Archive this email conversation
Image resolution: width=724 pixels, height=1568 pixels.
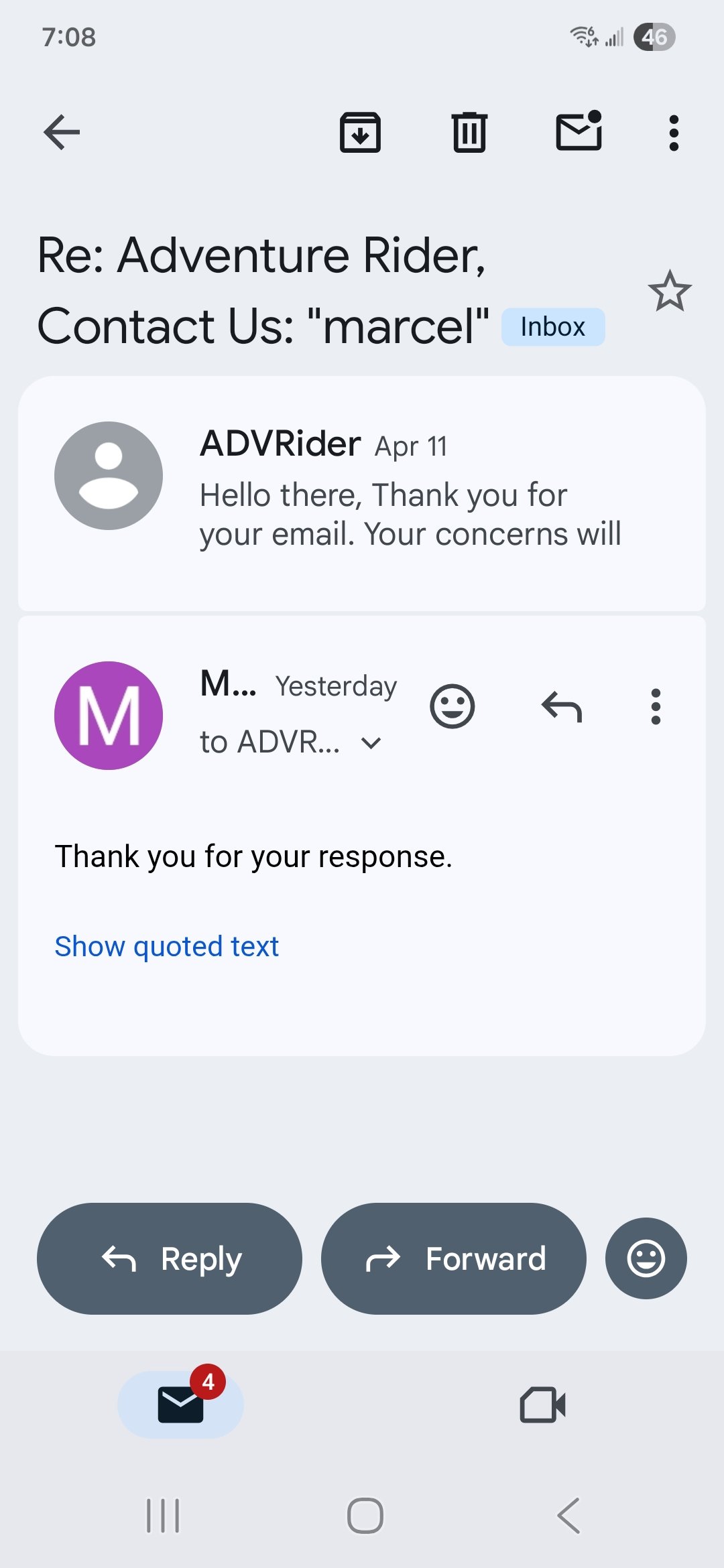(360, 132)
